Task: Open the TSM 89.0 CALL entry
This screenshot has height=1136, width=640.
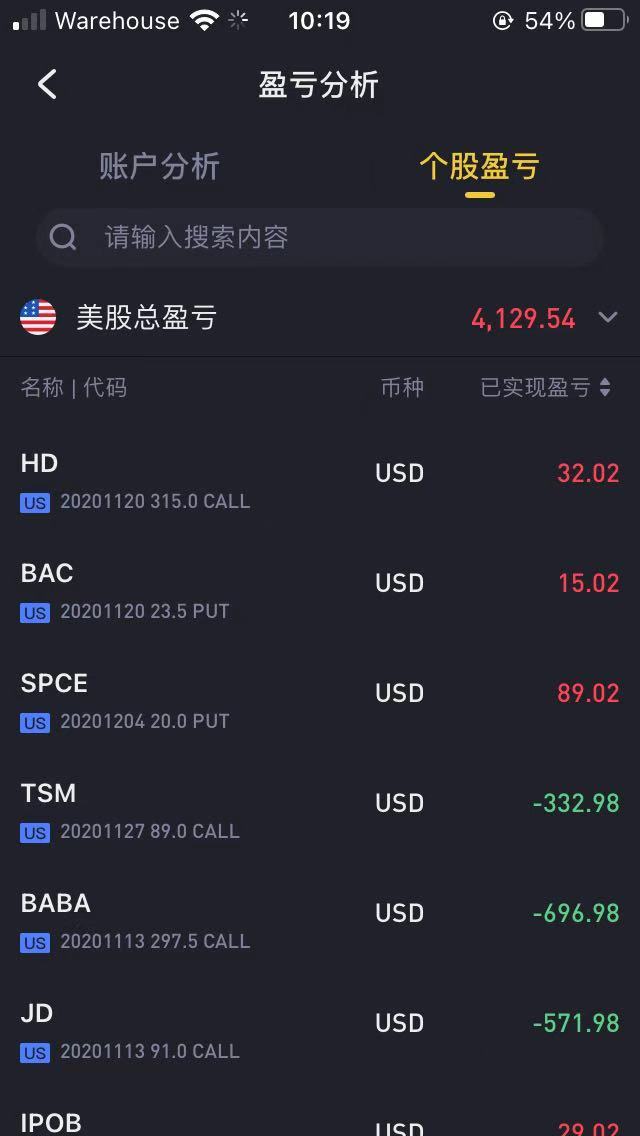Action: point(320,811)
